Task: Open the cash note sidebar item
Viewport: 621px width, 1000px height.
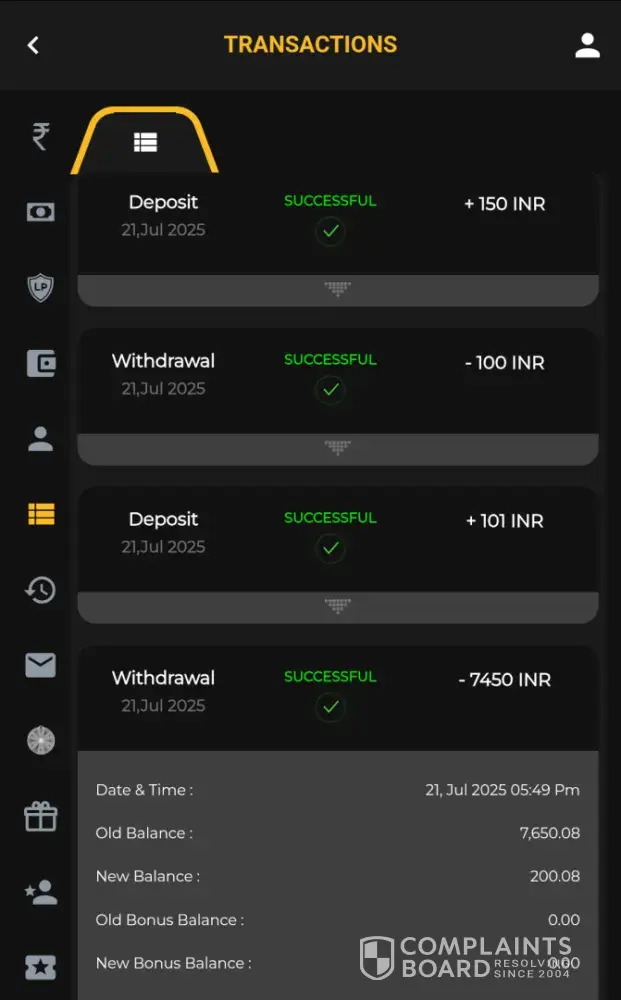Action: [x=40, y=212]
